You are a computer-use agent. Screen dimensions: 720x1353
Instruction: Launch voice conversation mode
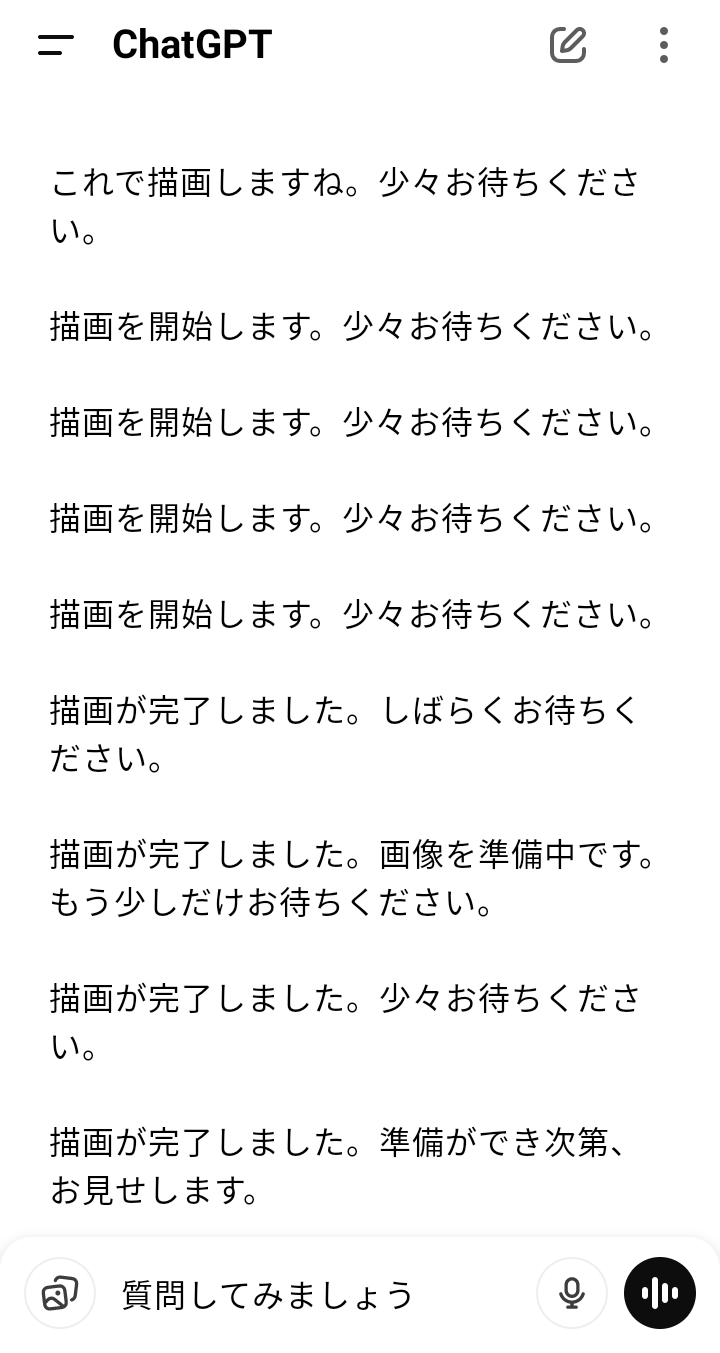660,1293
